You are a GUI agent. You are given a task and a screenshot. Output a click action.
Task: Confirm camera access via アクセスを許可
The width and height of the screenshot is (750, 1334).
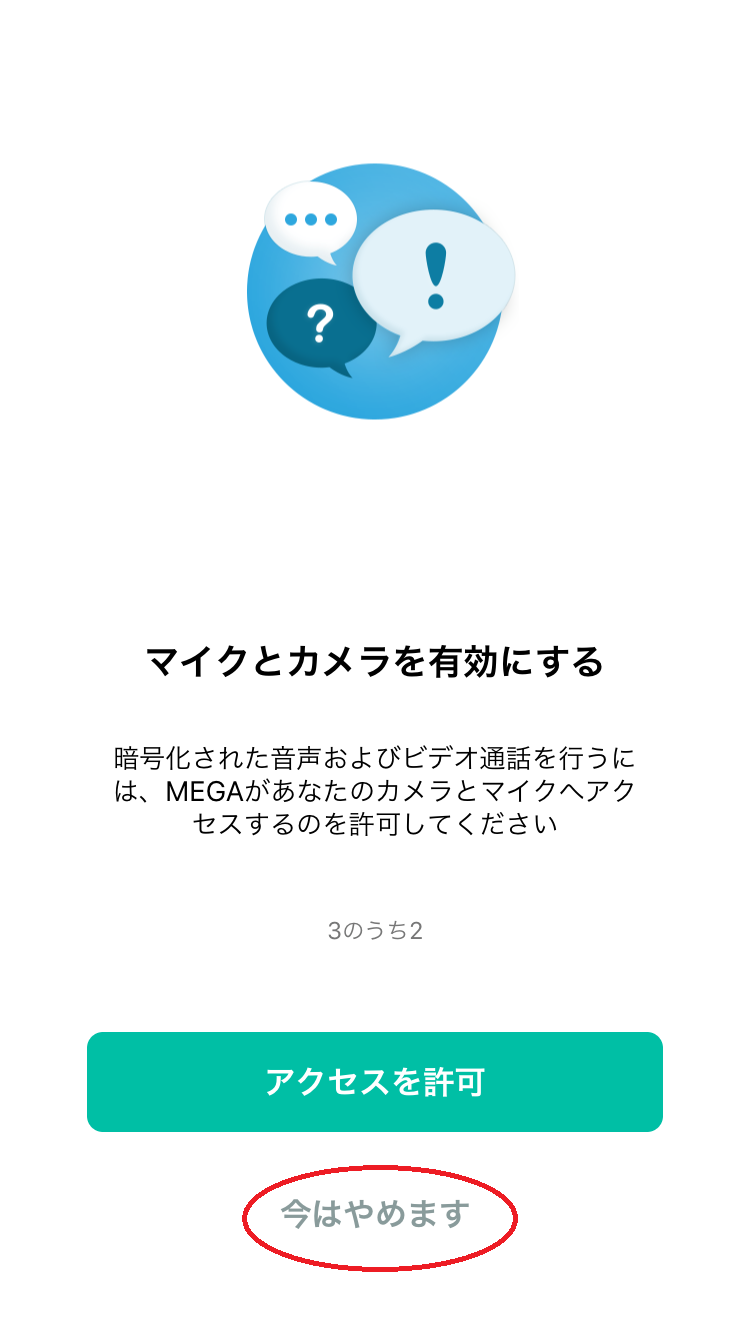point(375,1081)
